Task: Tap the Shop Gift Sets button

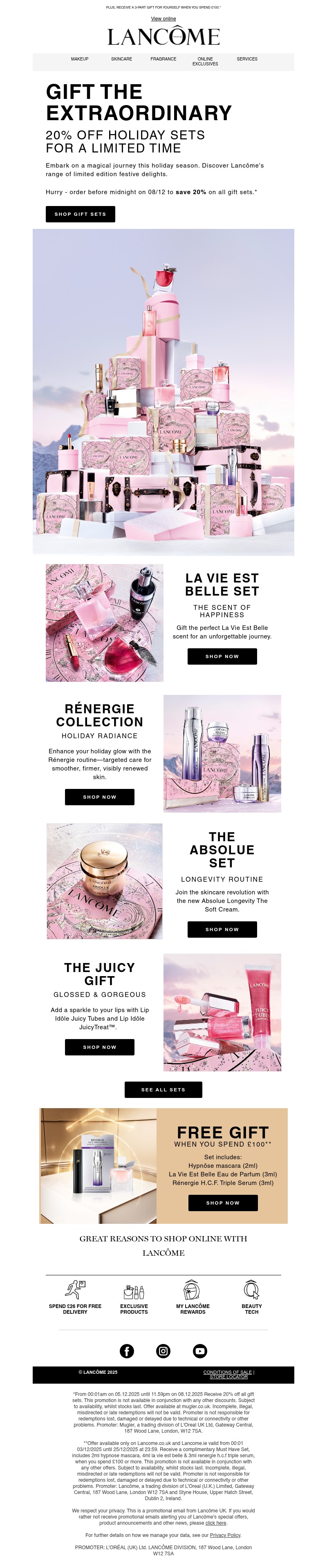Action: click(81, 214)
